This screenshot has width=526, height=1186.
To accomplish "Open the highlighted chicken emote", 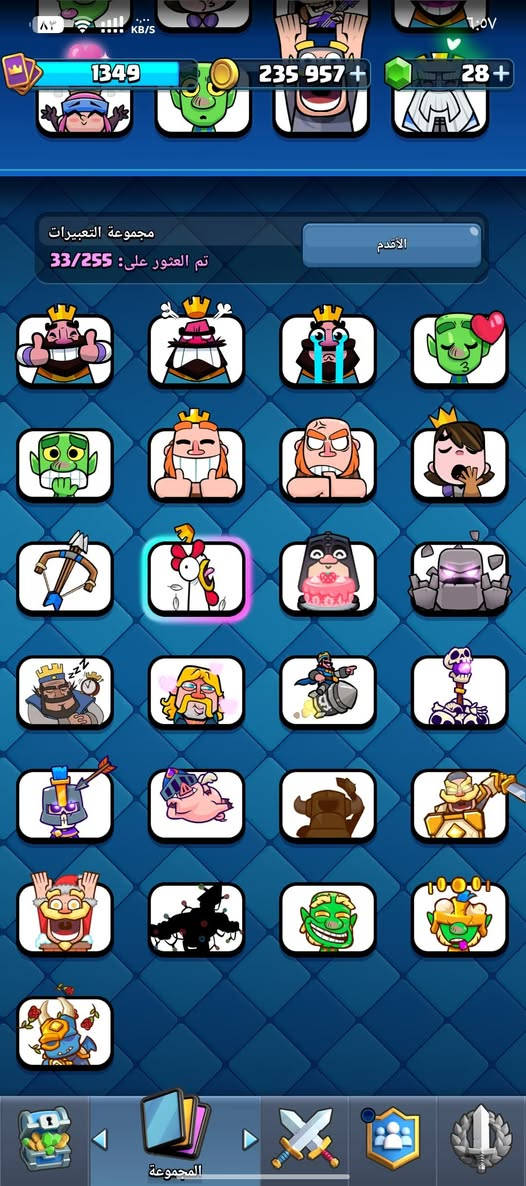I will click(x=197, y=576).
